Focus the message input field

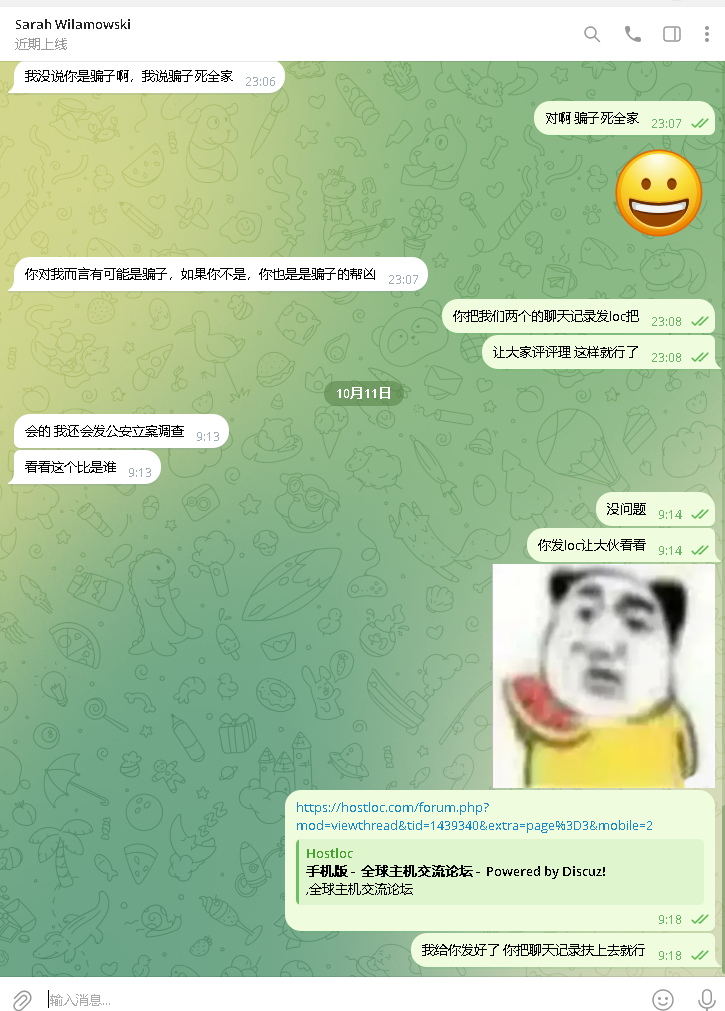click(x=340, y=999)
